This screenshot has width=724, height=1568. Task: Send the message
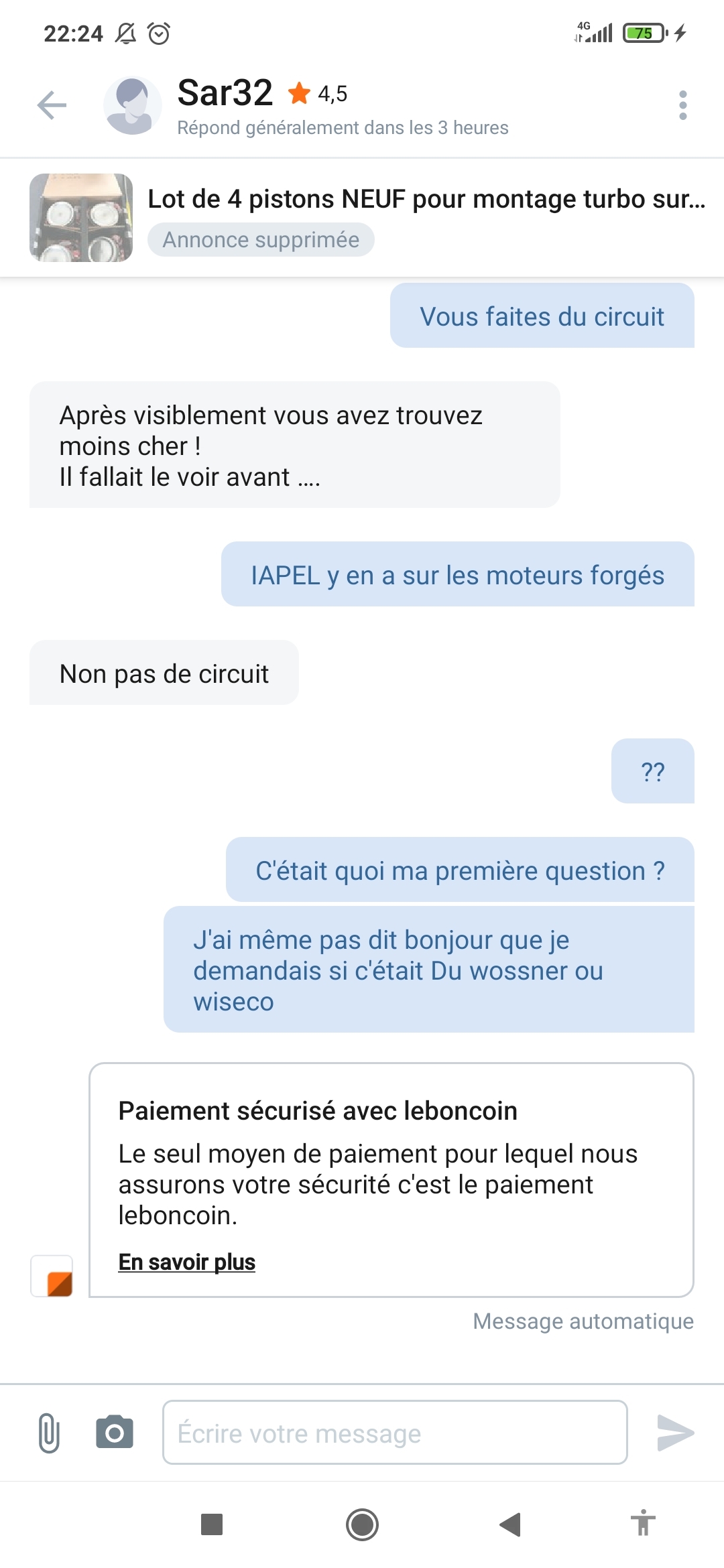674,1433
